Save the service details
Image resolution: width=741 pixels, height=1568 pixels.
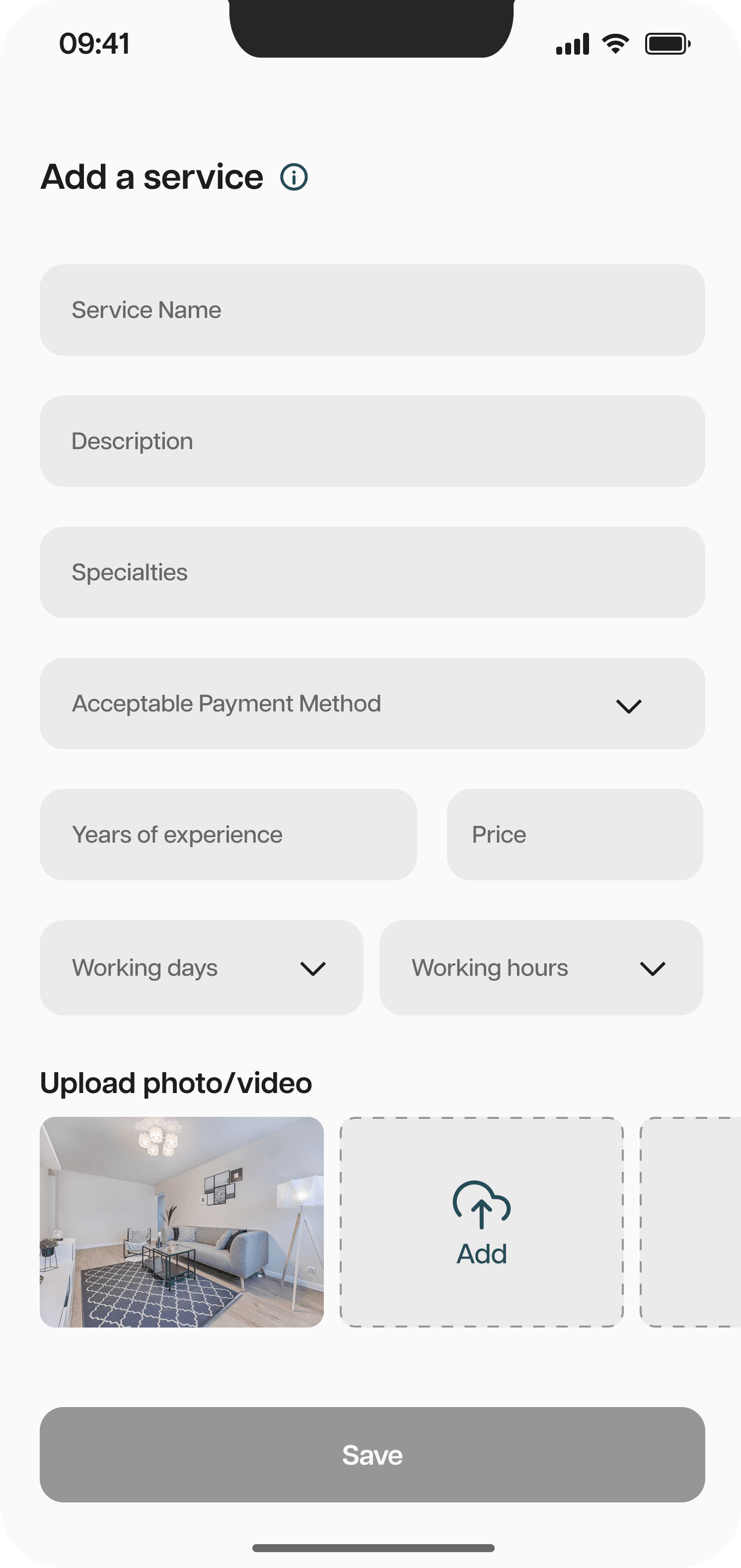click(371, 1455)
